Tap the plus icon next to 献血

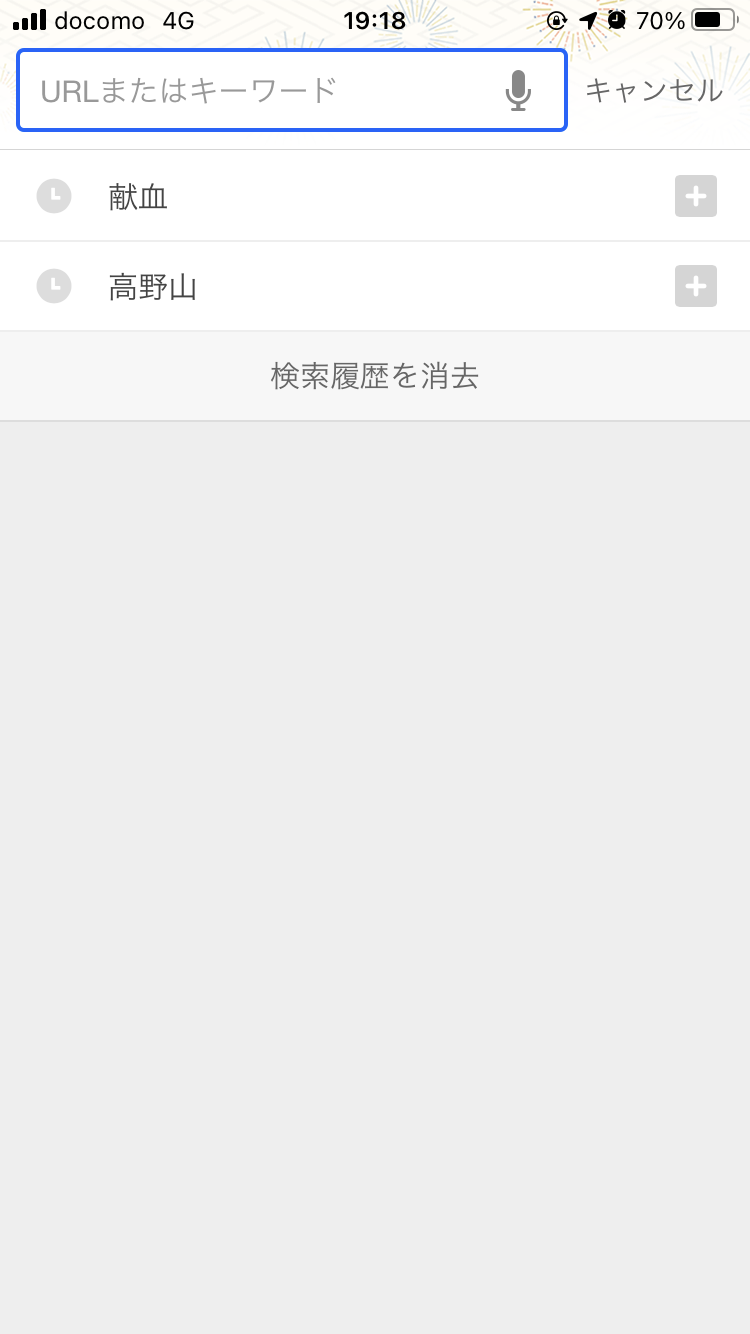pos(695,196)
